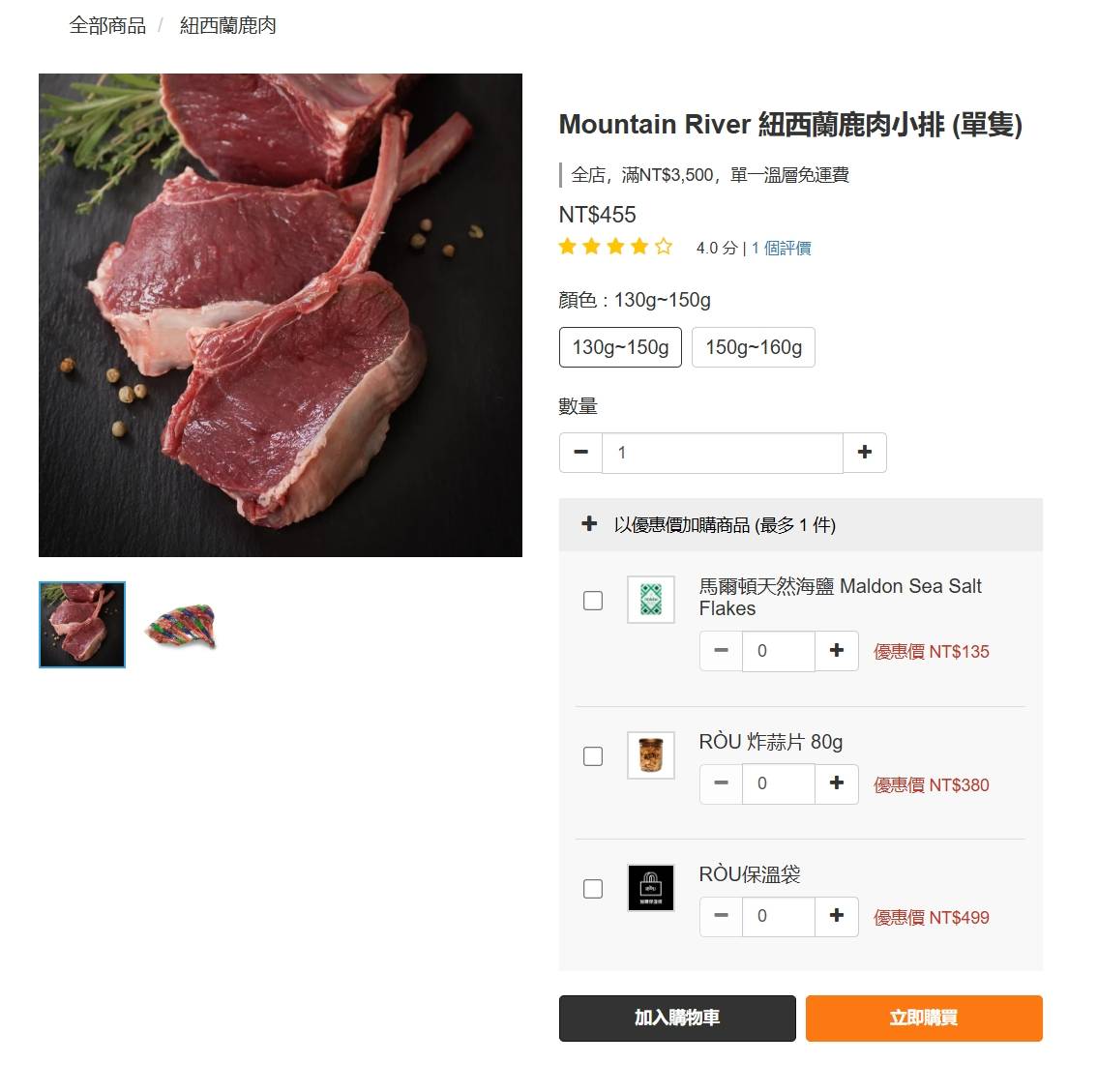Increase RÒU保溫袋 quantity
This screenshot has width=1098, height=1092.
click(x=837, y=916)
